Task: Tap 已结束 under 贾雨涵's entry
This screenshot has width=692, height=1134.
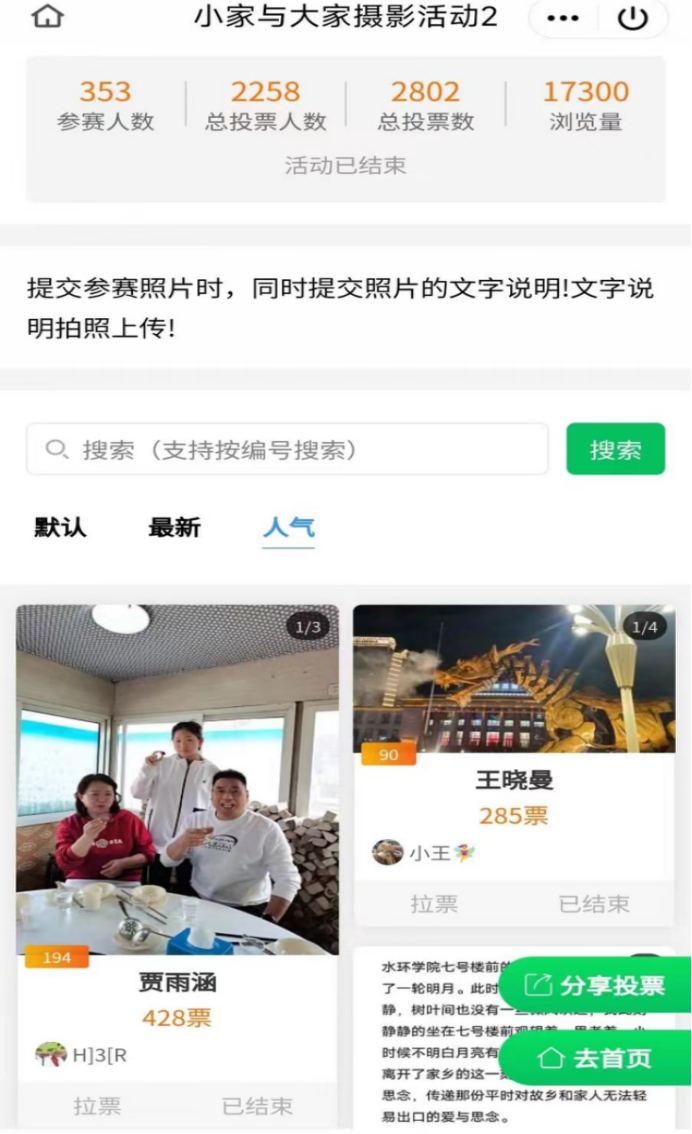Action: [257, 1106]
